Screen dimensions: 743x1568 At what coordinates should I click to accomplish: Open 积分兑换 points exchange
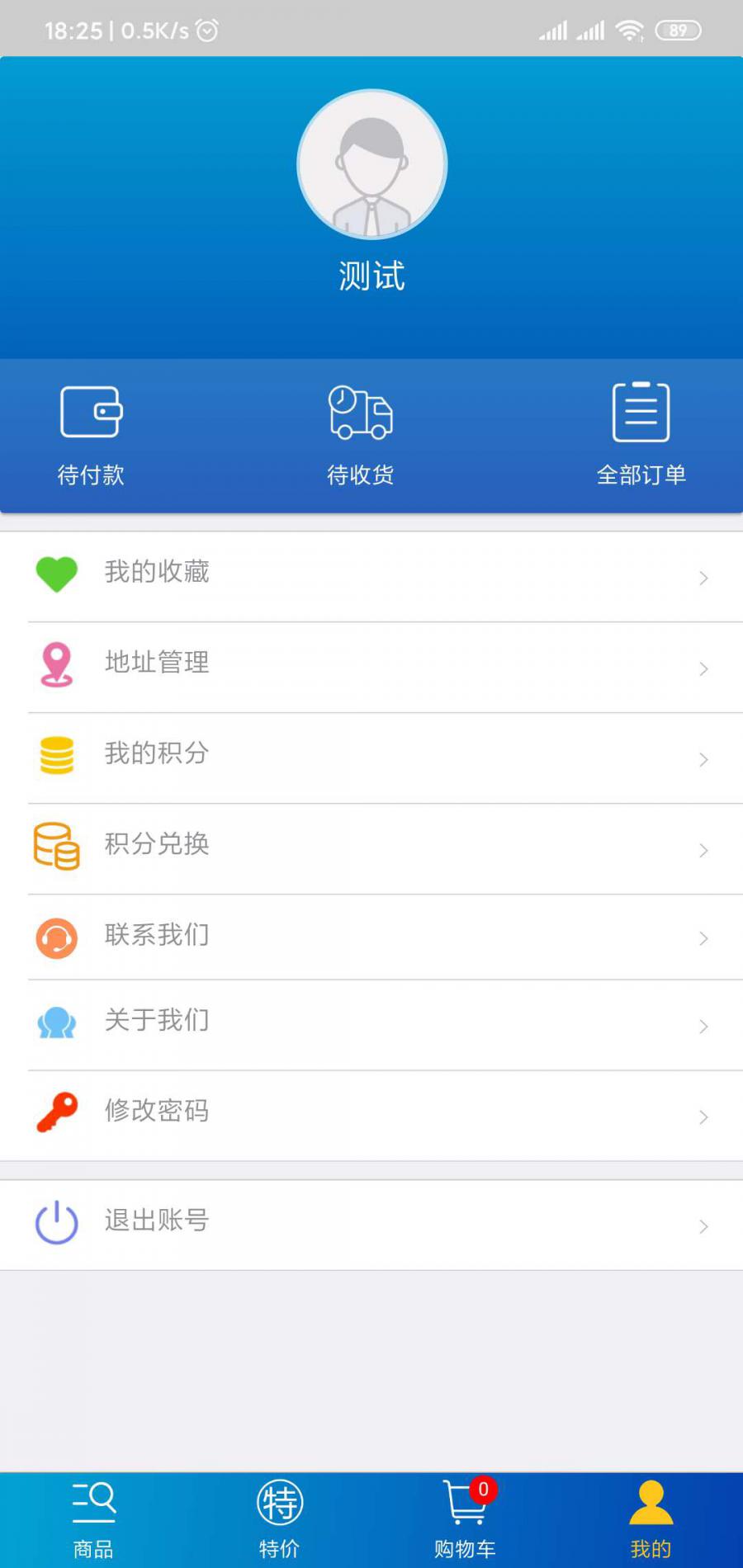point(371,848)
